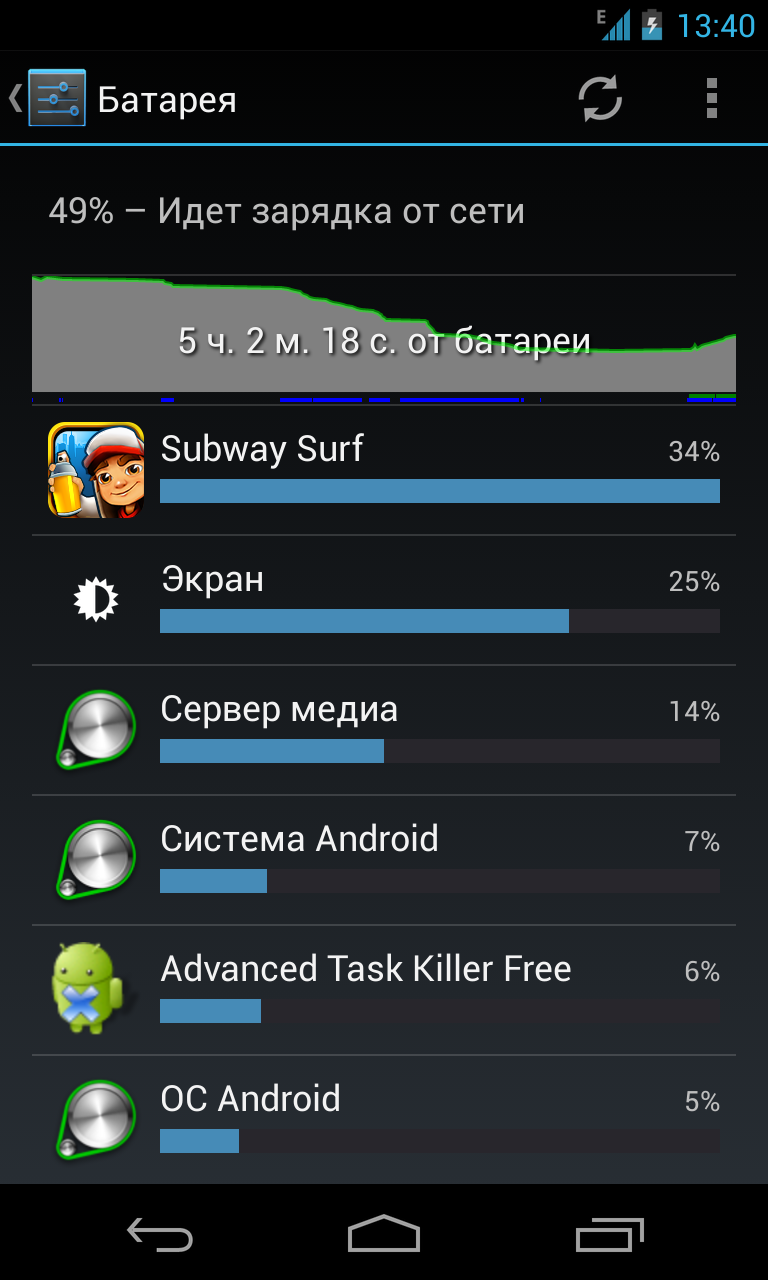
Task: Open Экран battery usage details
Action: tap(384, 600)
